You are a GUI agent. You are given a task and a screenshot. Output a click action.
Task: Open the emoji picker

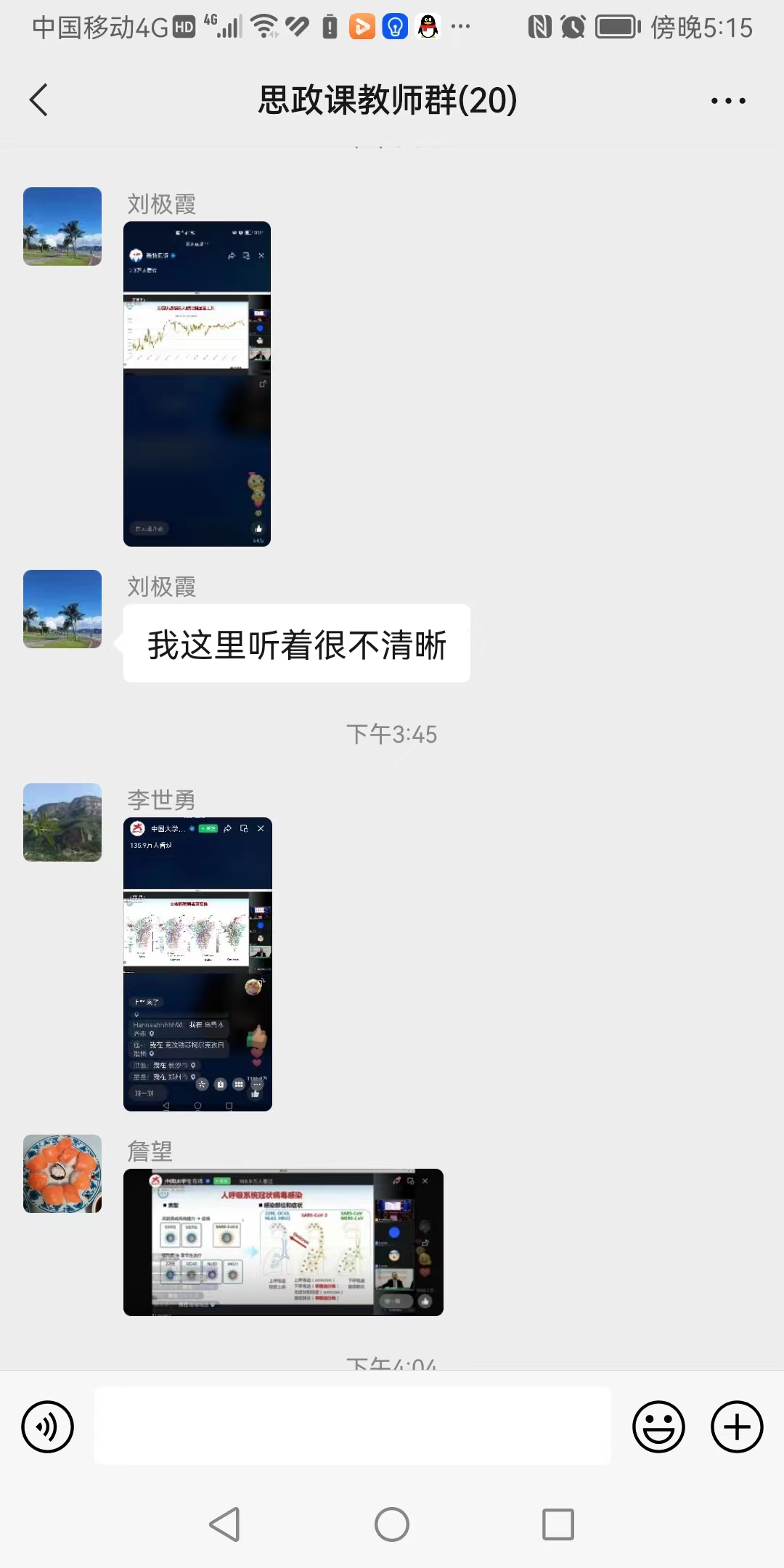(x=658, y=1426)
